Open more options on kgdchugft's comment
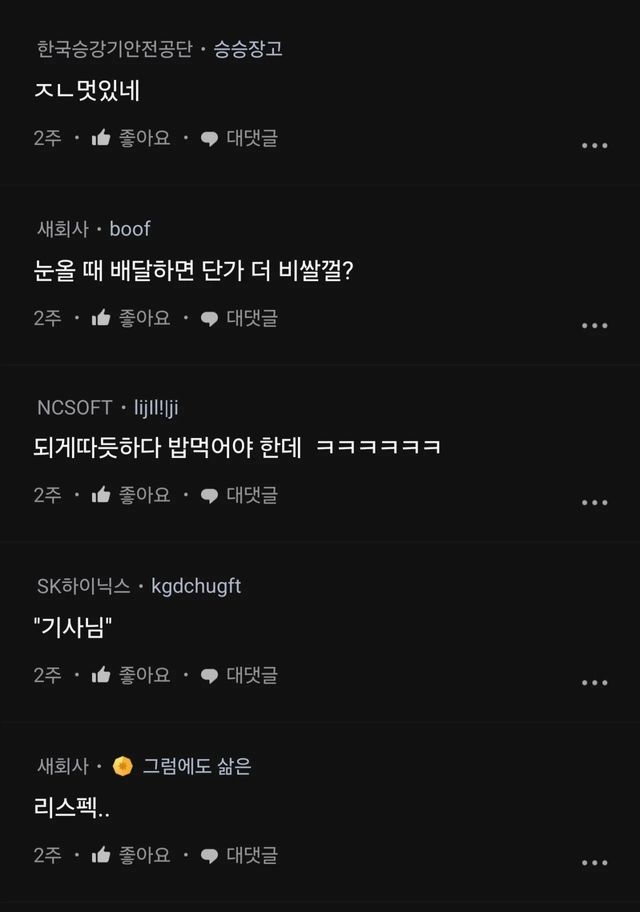 (594, 682)
